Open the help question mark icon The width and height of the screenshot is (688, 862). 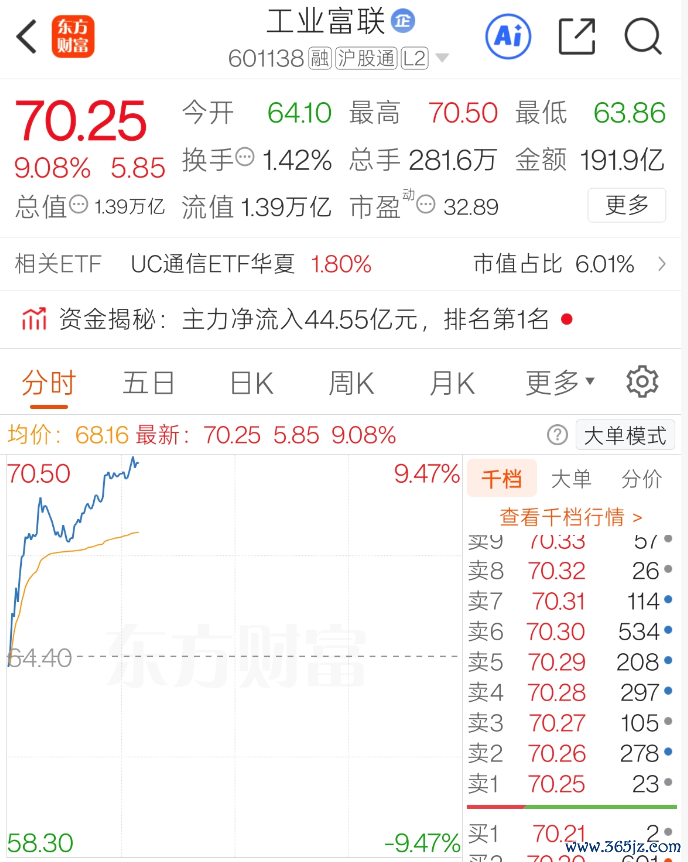tap(557, 435)
